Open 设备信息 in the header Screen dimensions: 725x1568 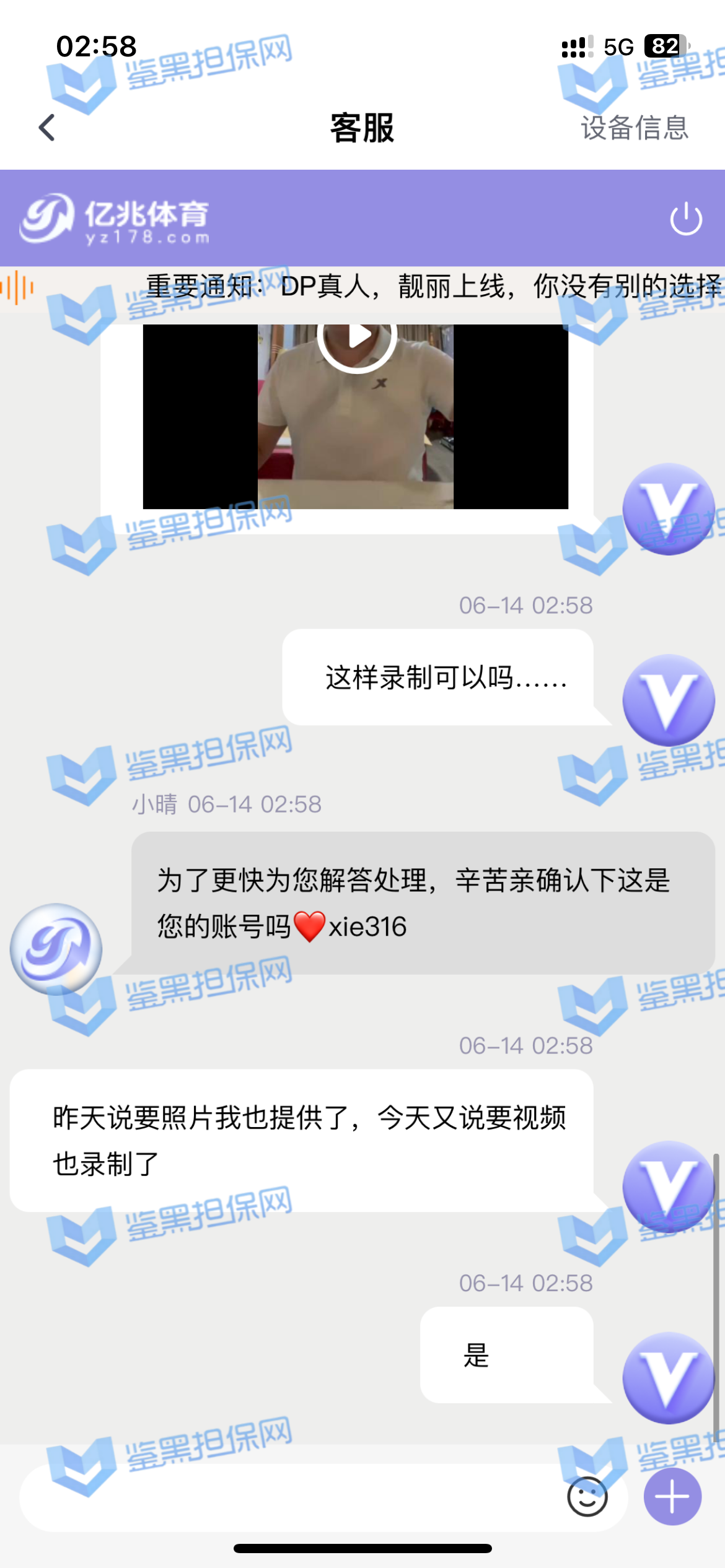(x=634, y=128)
